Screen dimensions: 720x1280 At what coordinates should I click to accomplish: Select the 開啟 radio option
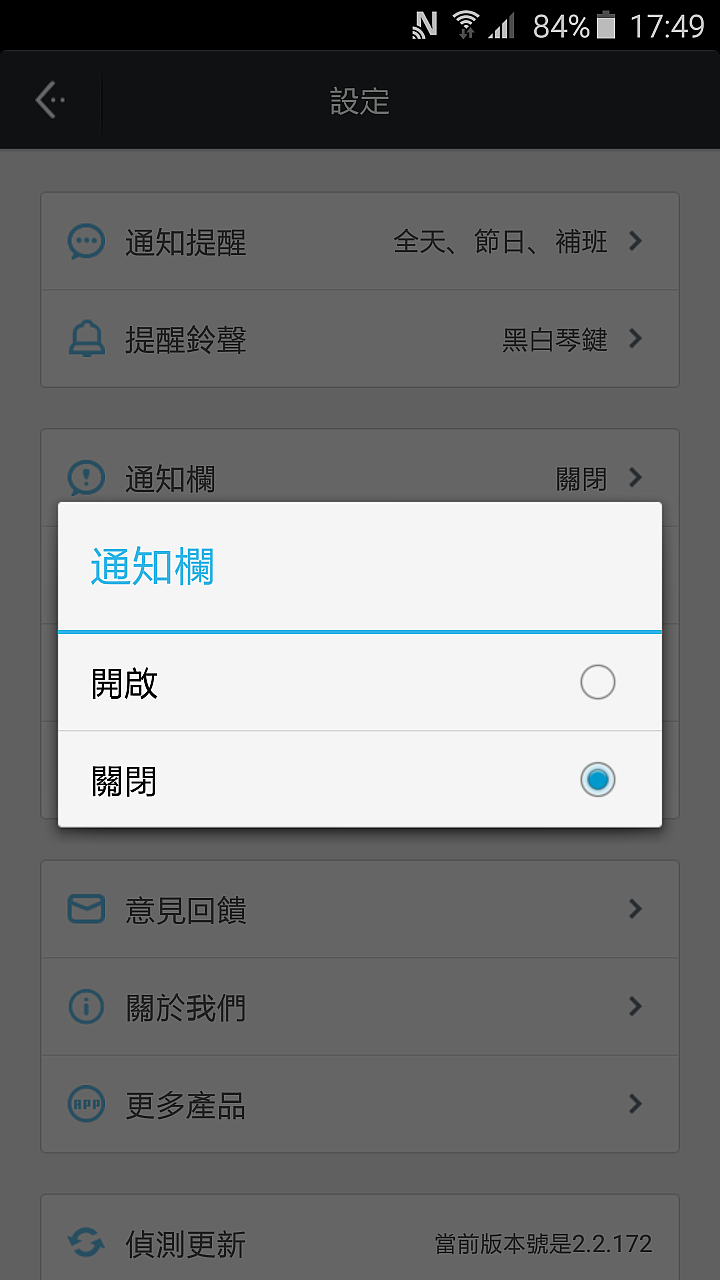(x=597, y=683)
